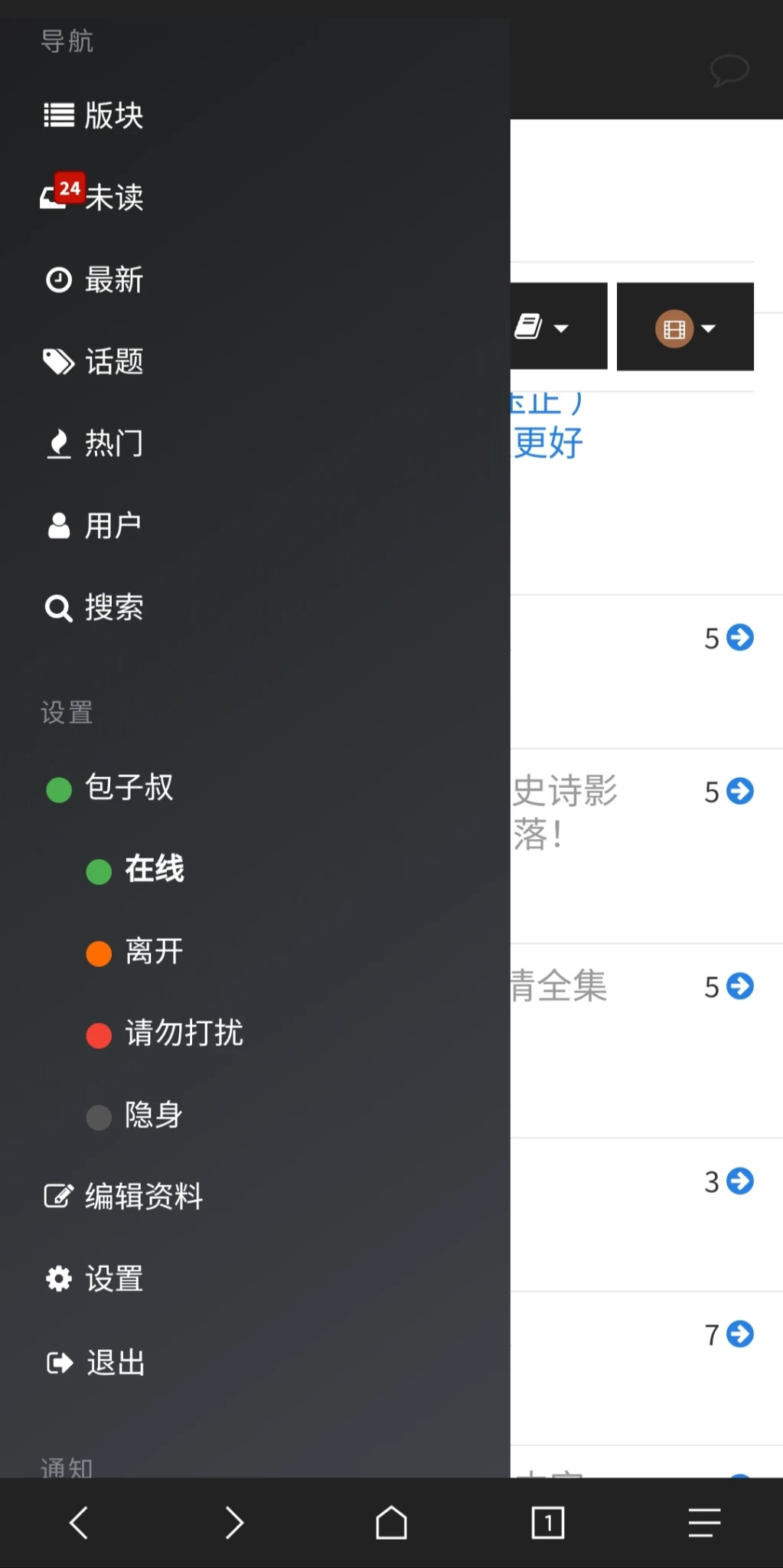The image size is (783, 1568).
Task: Open the 设置 settings row
Action: 93,1279
